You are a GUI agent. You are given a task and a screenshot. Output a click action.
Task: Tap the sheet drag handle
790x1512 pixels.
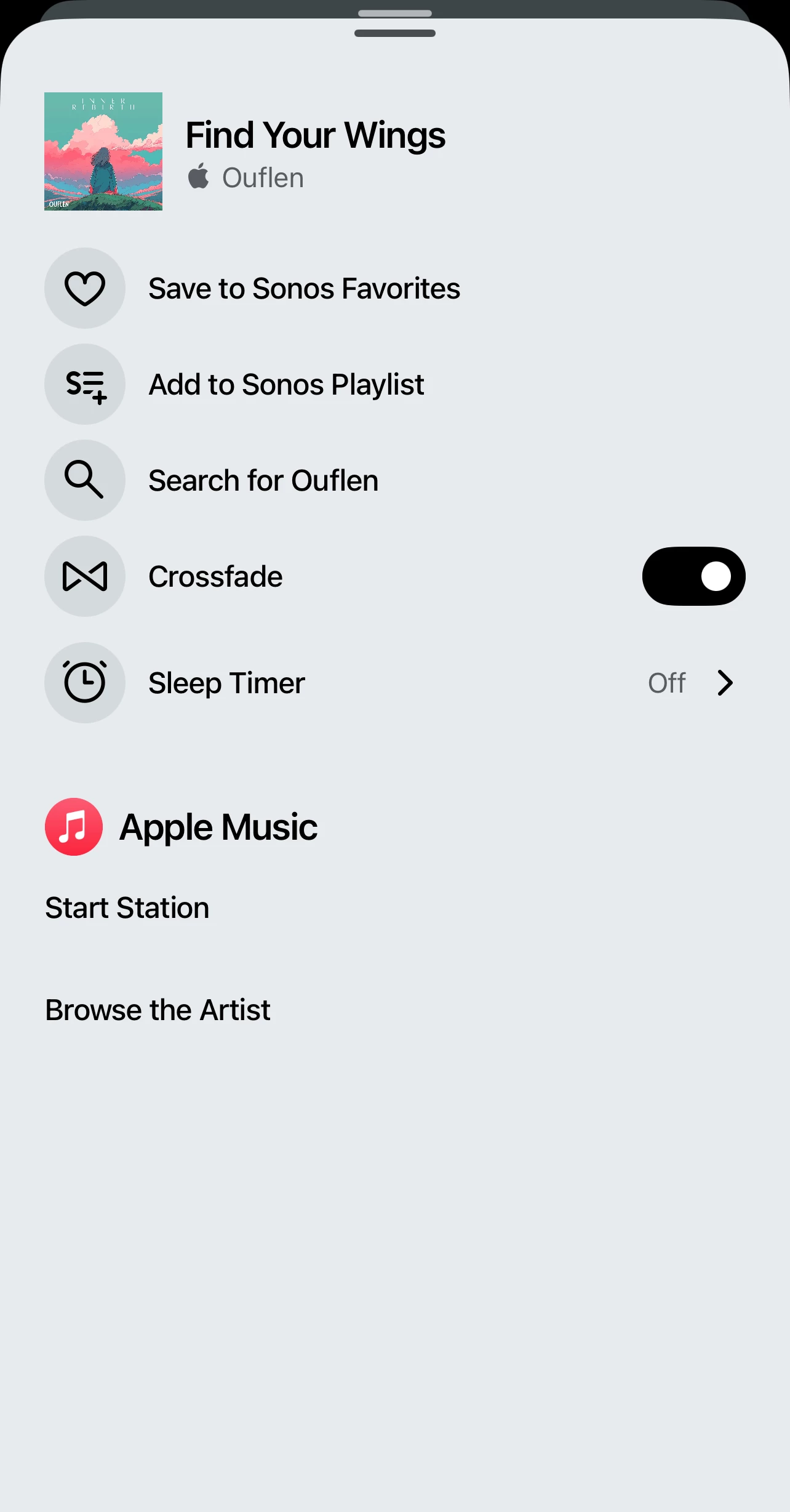[395, 33]
